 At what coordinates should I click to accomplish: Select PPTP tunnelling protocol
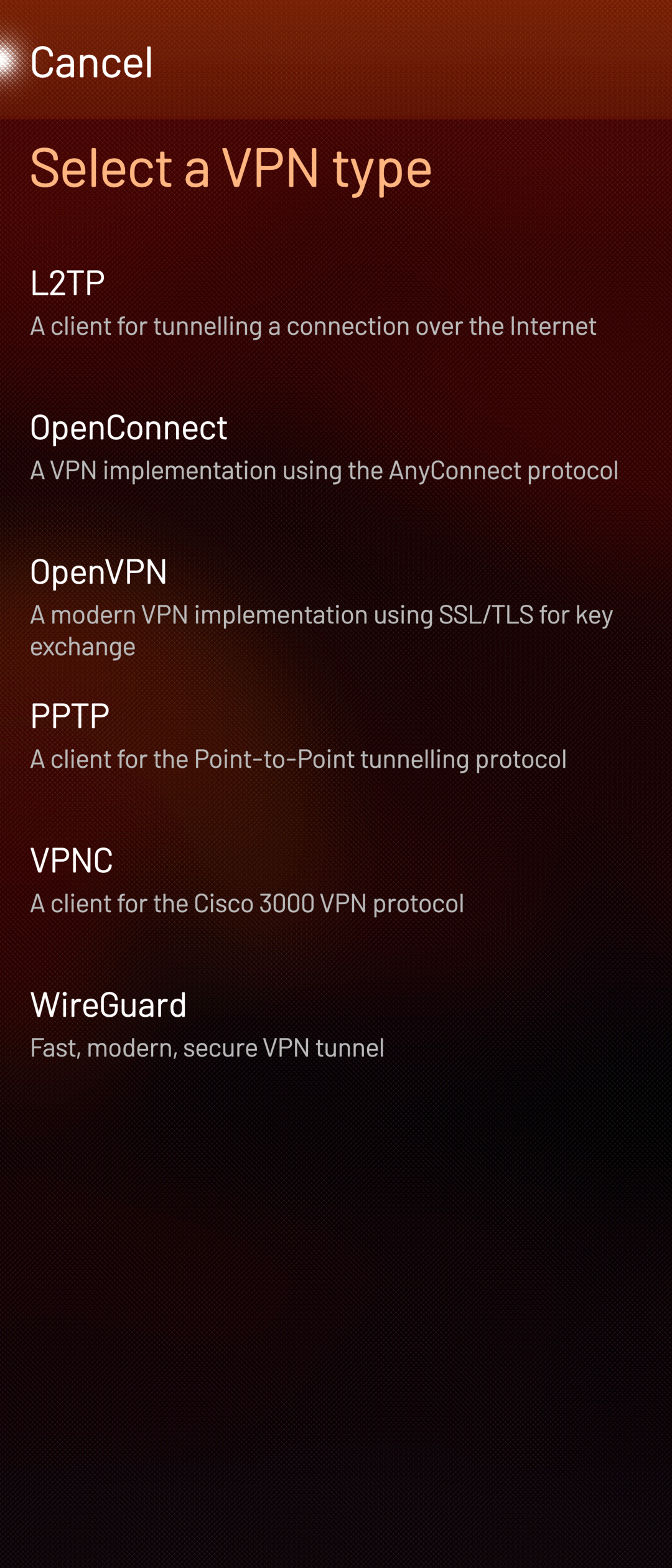click(x=299, y=736)
